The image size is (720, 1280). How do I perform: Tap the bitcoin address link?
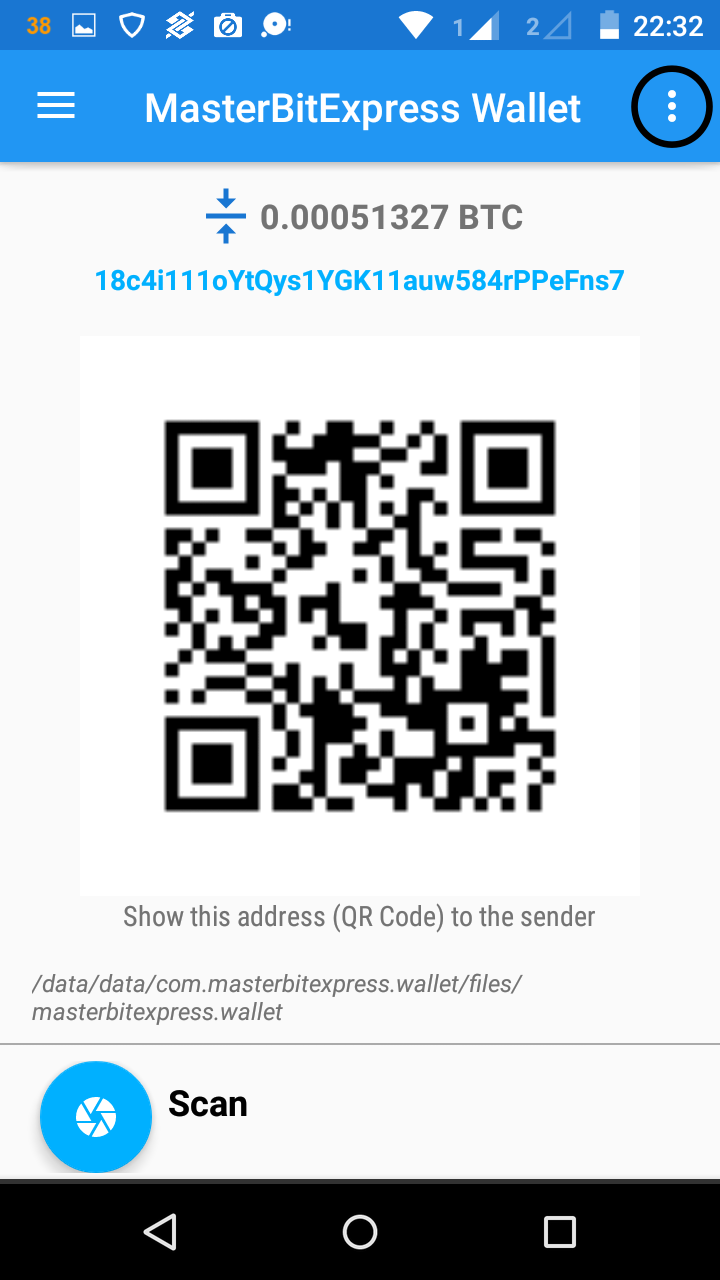[360, 281]
